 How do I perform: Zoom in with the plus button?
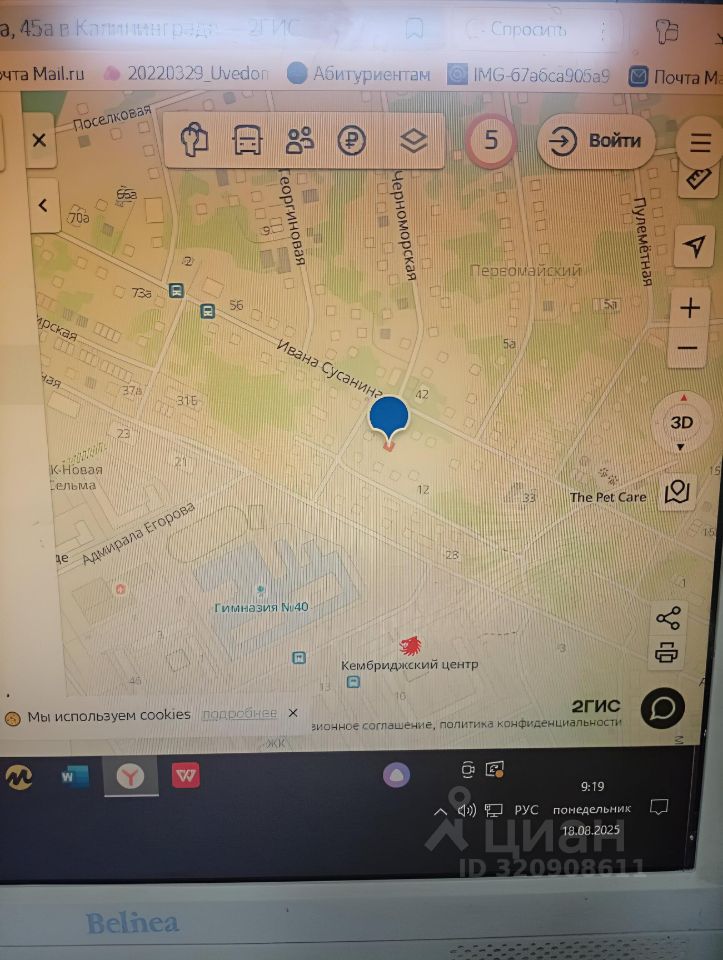[689, 308]
